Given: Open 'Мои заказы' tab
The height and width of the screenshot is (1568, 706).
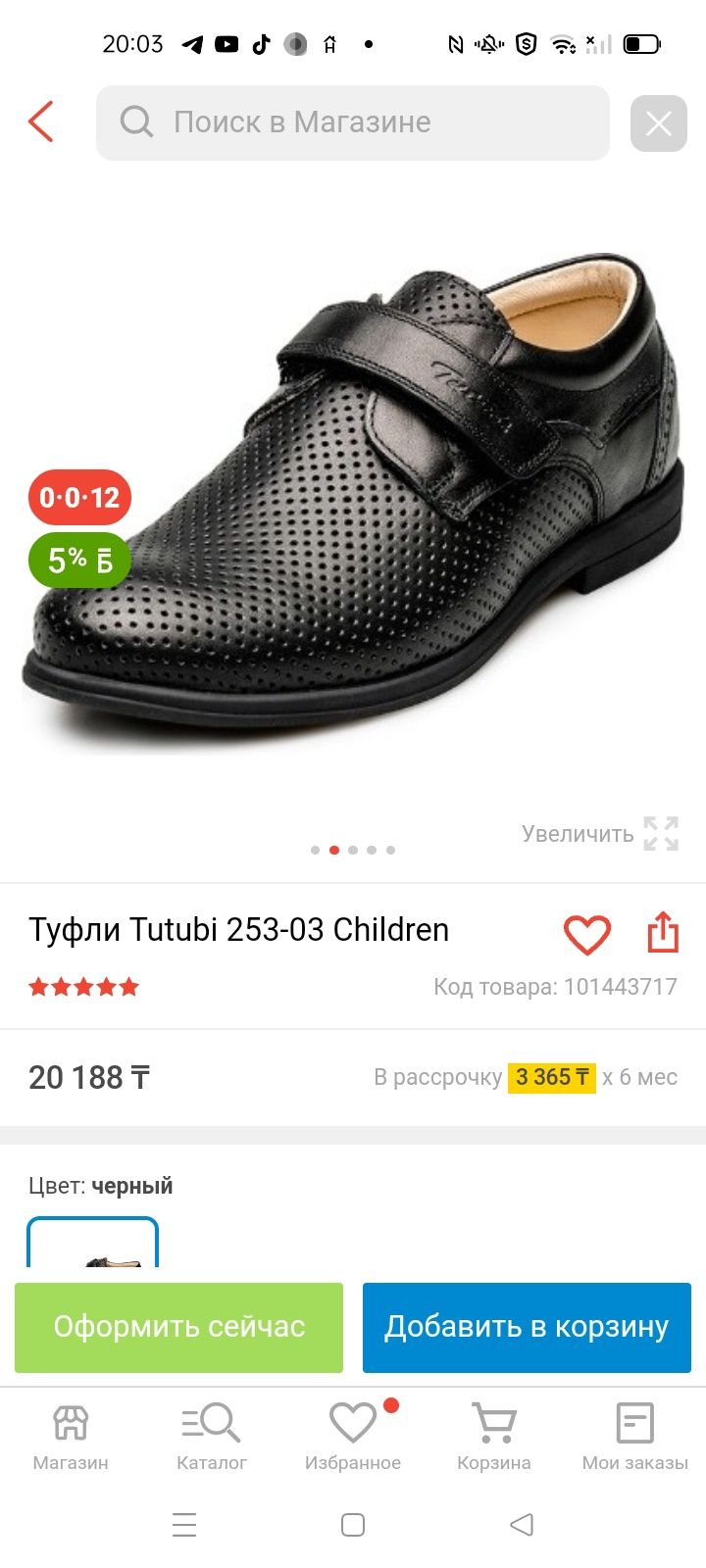Looking at the screenshot, I should 634,1437.
